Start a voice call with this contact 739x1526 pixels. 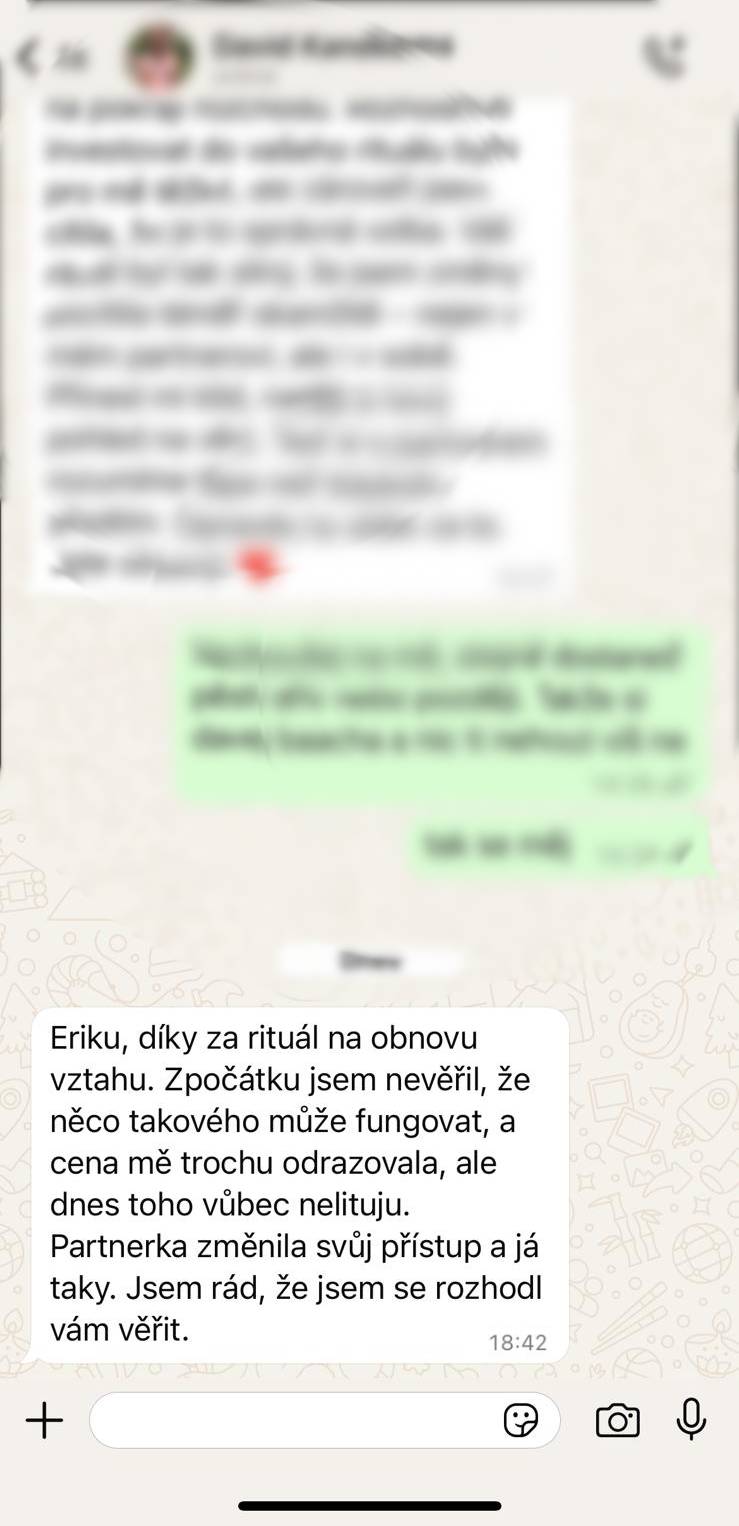[x=663, y=57]
